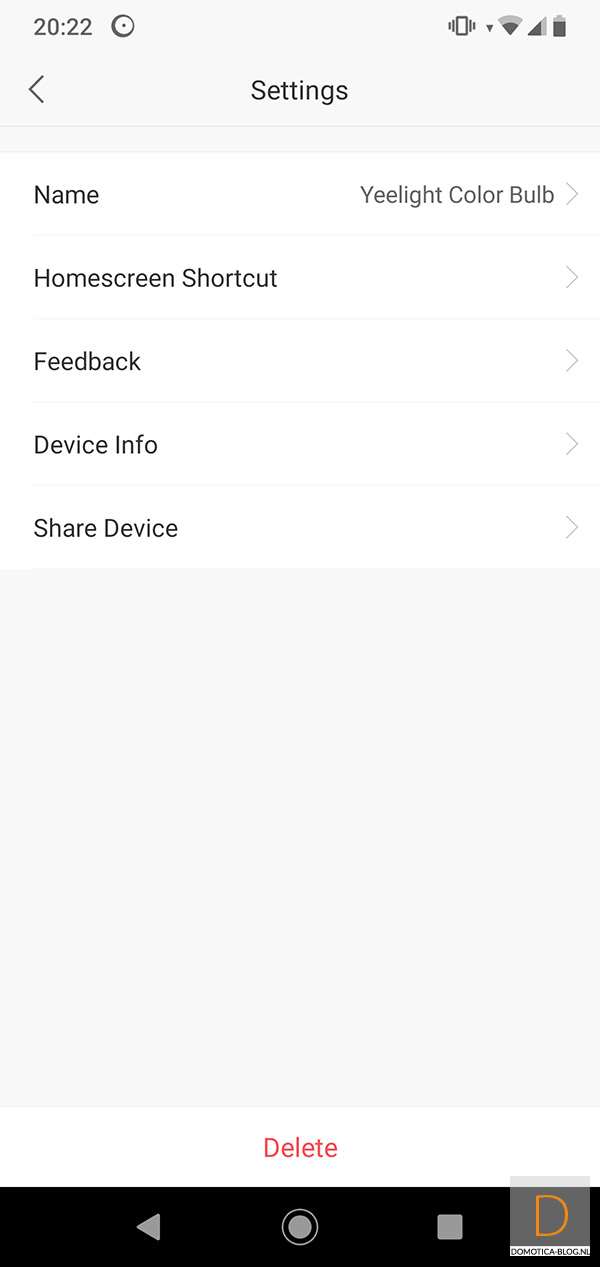Open Share Device settings

tap(300, 528)
